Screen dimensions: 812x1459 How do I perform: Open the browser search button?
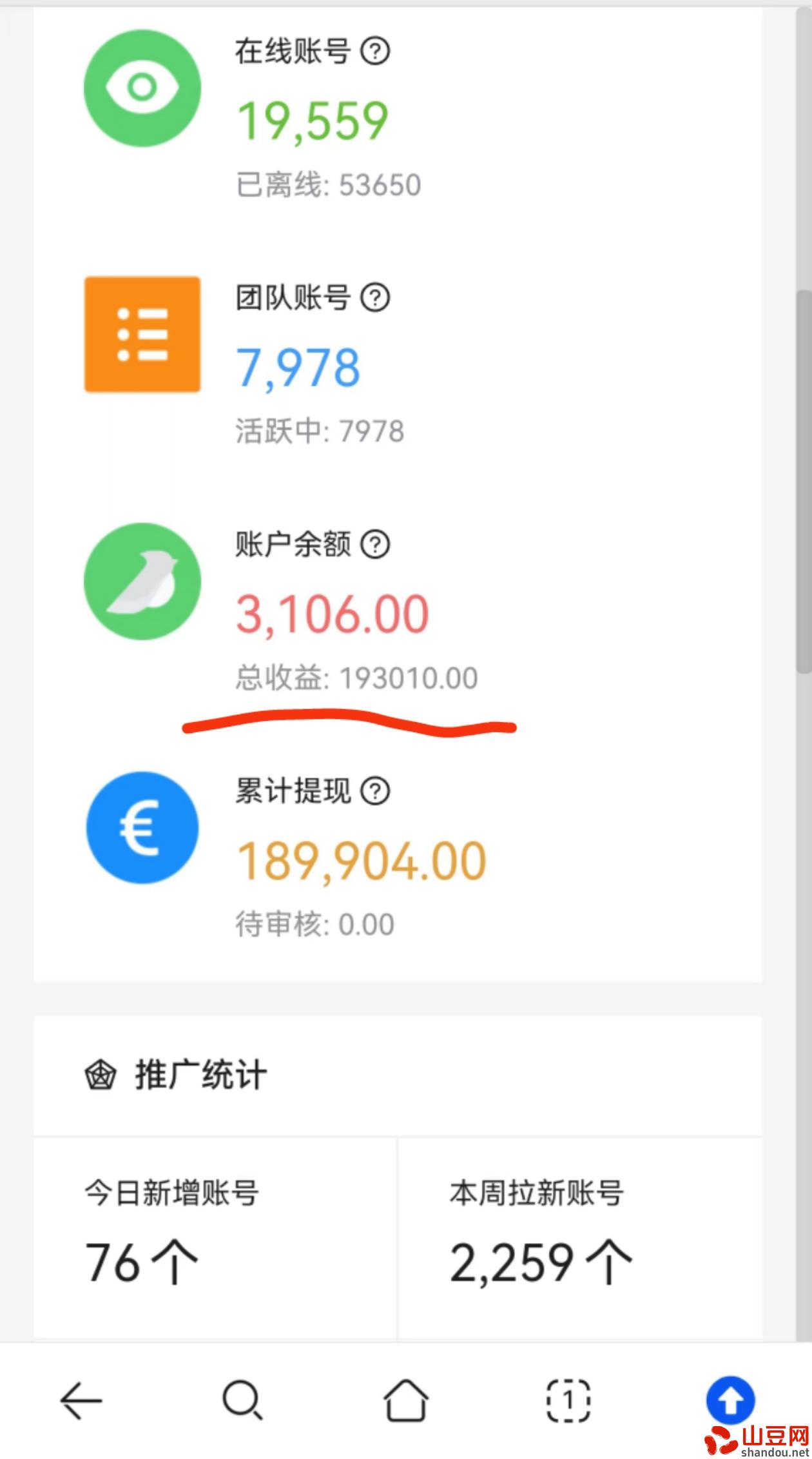pyautogui.click(x=243, y=1400)
